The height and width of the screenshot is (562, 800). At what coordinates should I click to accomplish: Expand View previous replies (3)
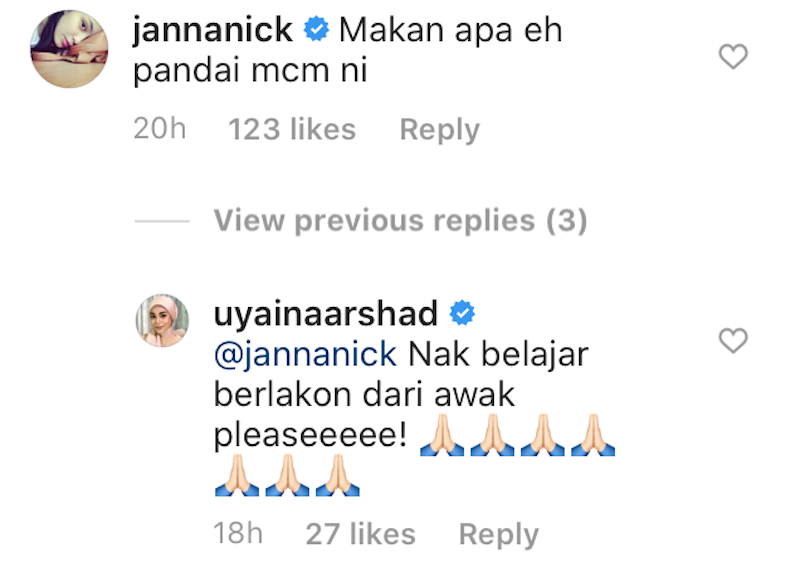tap(400, 220)
